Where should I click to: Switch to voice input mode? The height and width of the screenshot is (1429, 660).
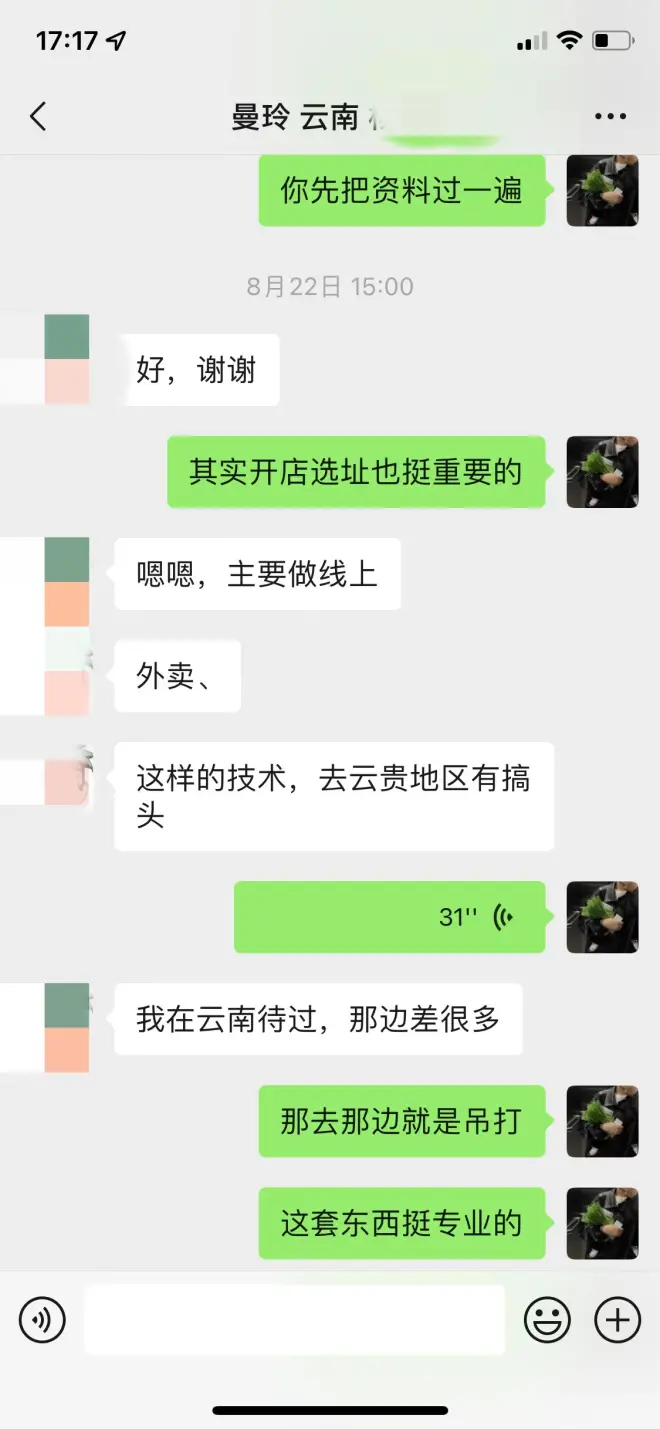tap(42, 1320)
